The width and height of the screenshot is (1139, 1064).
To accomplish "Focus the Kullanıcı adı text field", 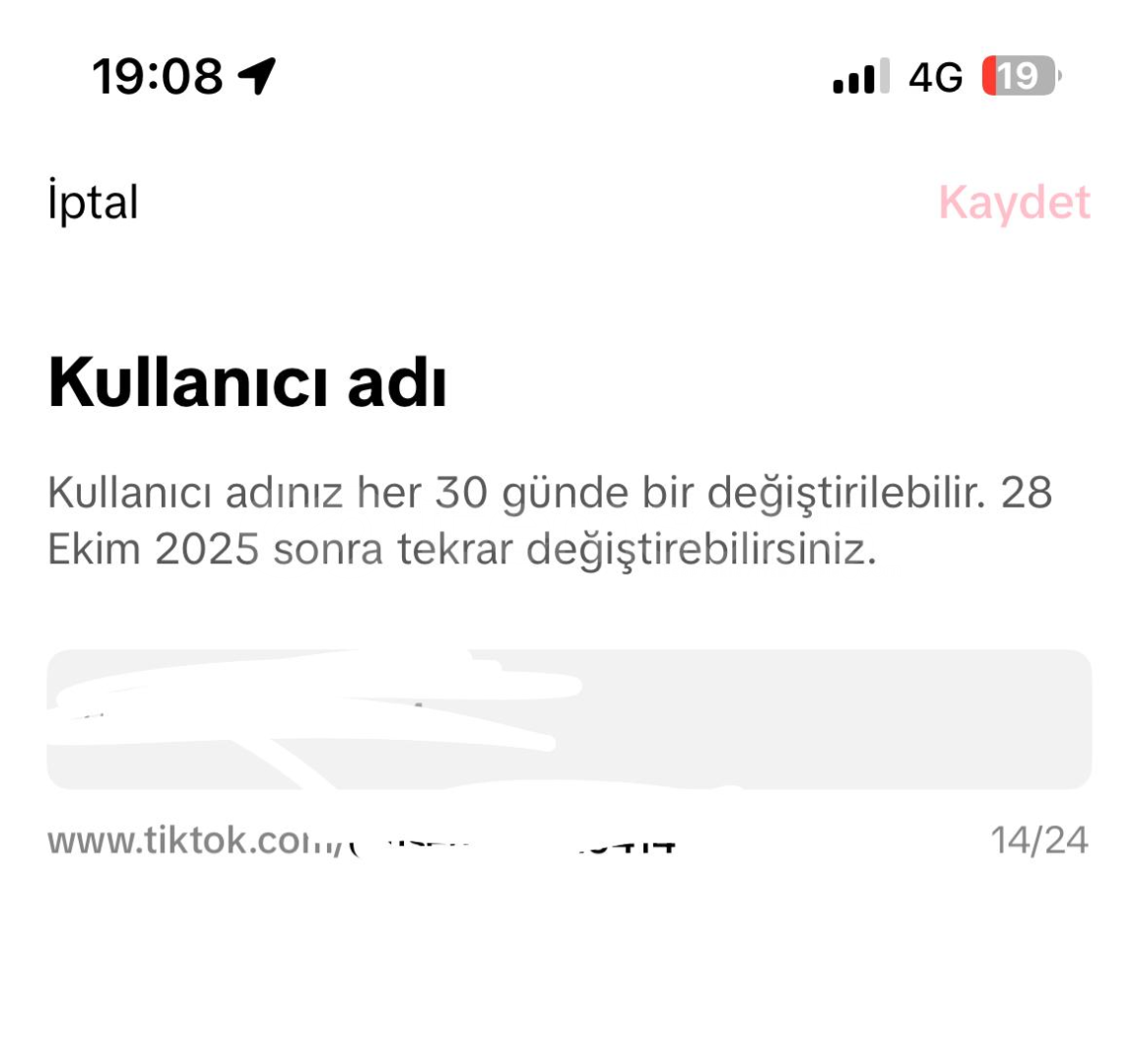I will [569, 719].
